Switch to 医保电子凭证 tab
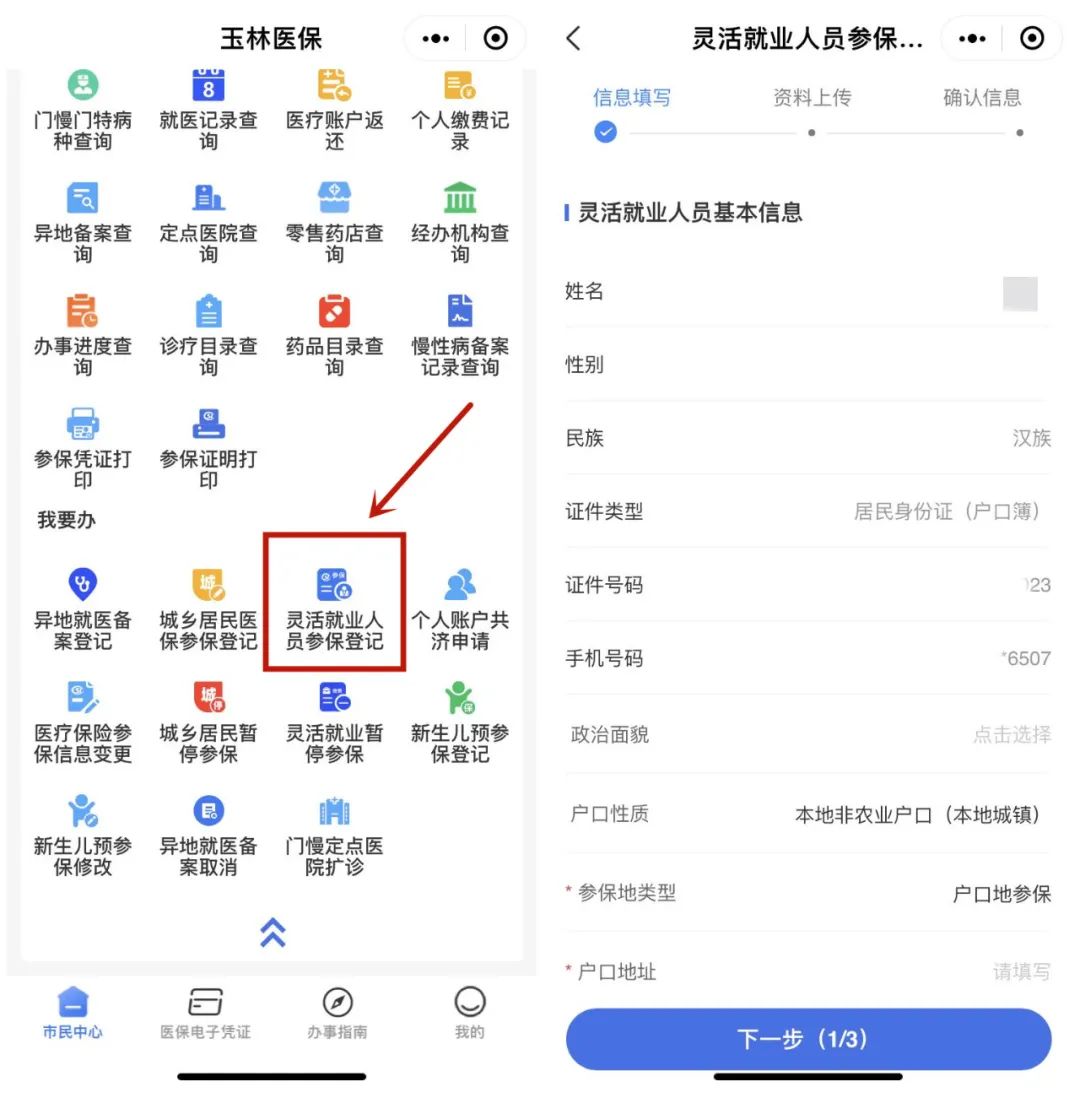The height and width of the screenshot is (1098, 1080). click(x=205, y=1012)
